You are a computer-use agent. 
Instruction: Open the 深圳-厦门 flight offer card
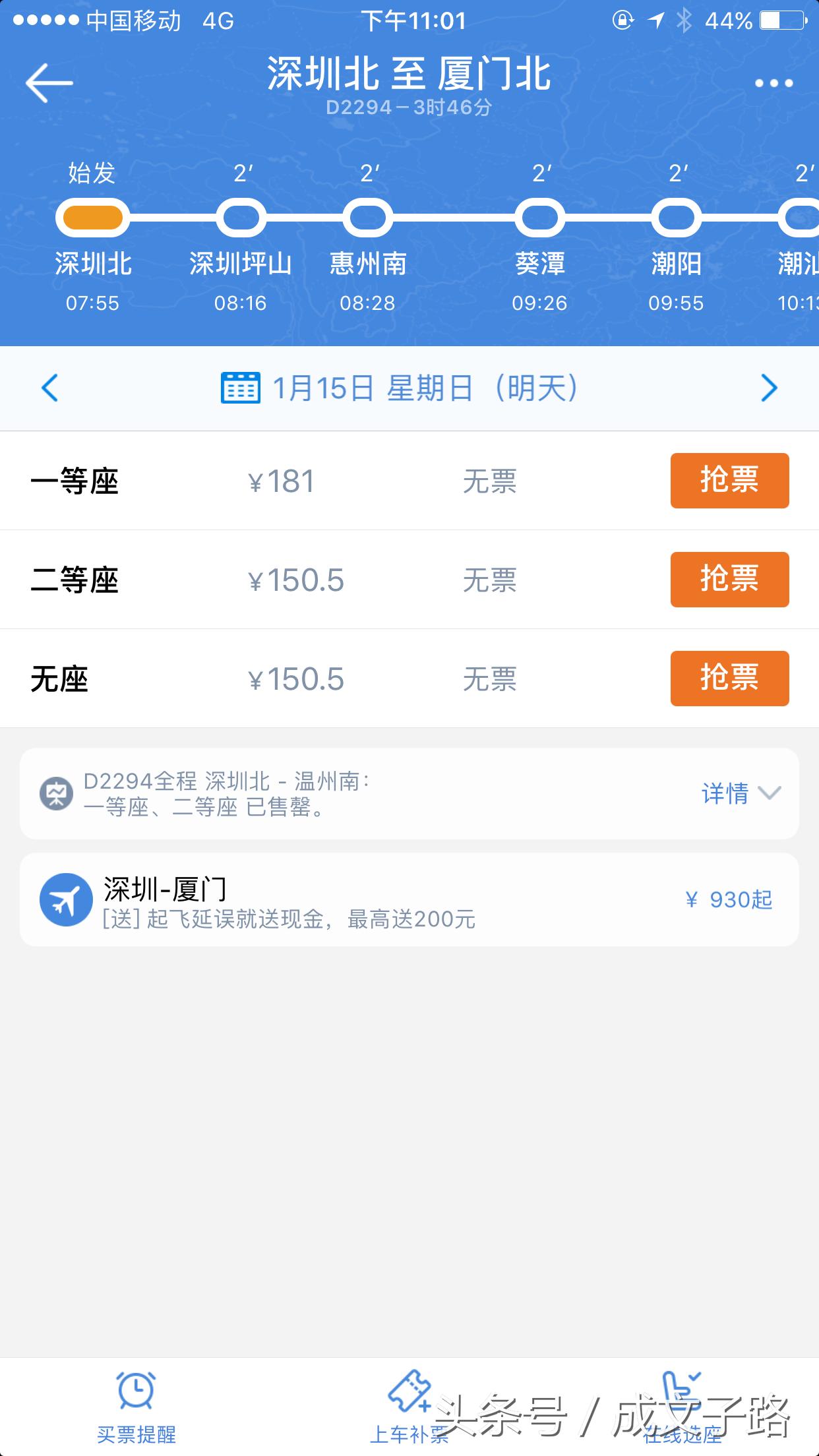tap(409, 899)
